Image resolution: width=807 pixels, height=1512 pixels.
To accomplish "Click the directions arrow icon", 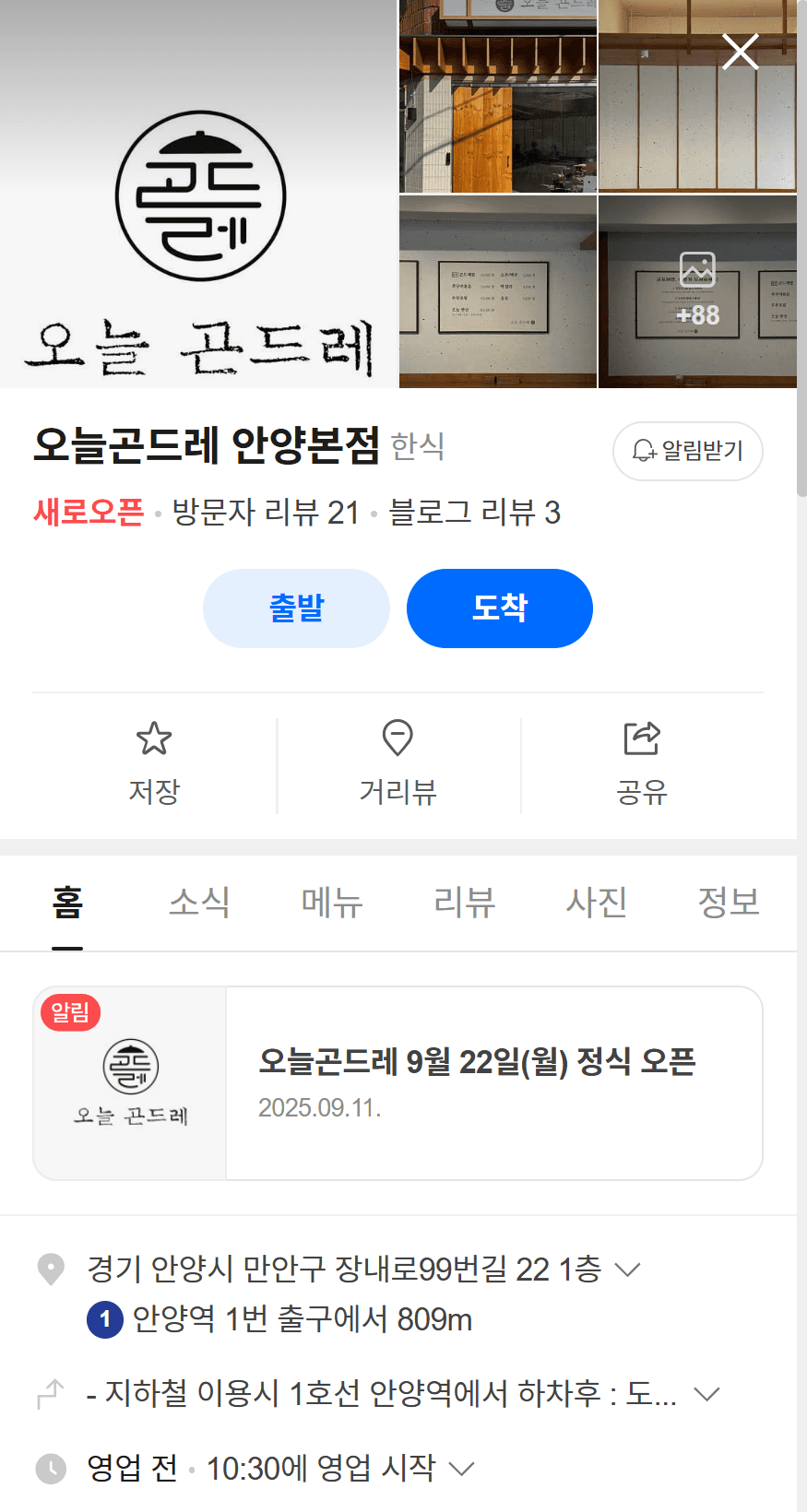I will click(52, 1394).
